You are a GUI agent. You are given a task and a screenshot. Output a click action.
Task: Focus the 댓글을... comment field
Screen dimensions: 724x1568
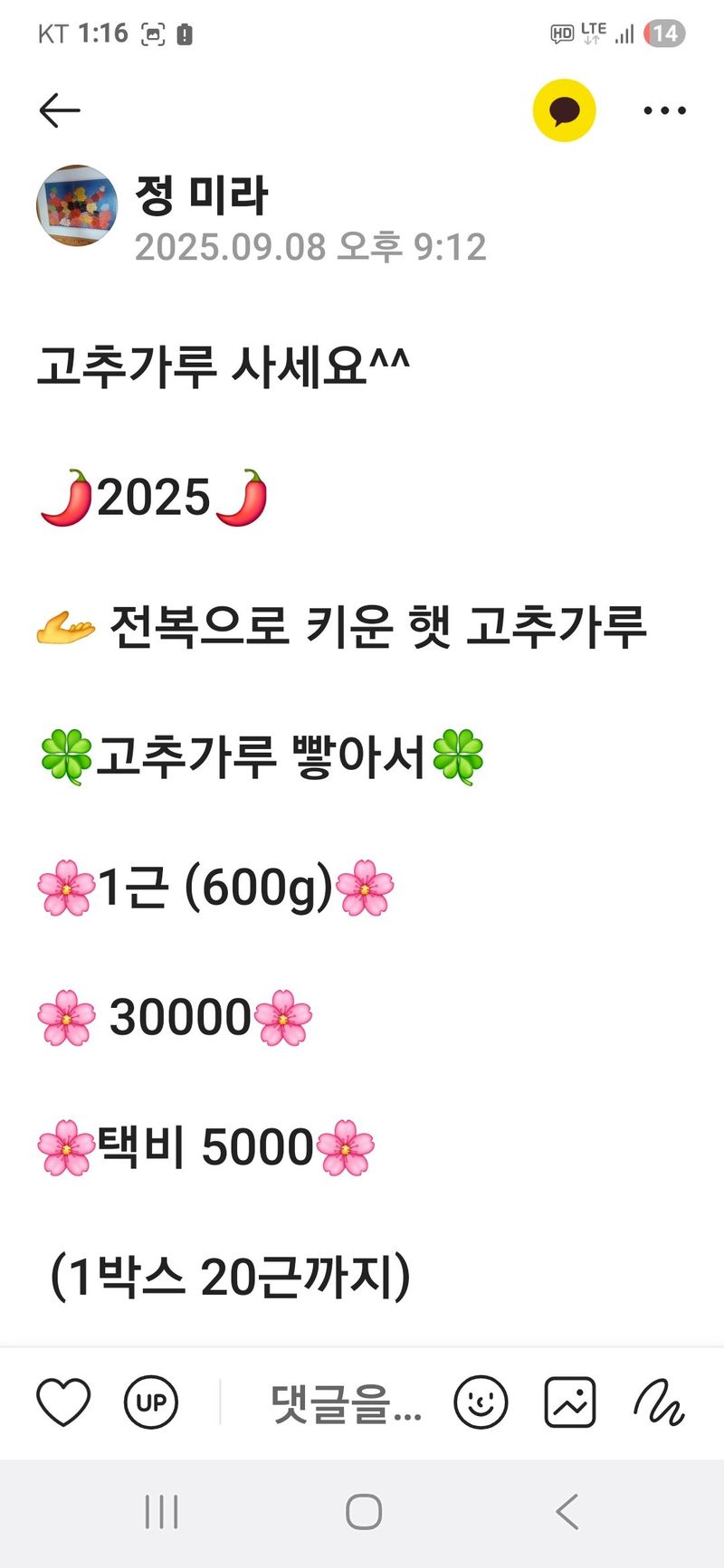click(x=346, y=1403)
